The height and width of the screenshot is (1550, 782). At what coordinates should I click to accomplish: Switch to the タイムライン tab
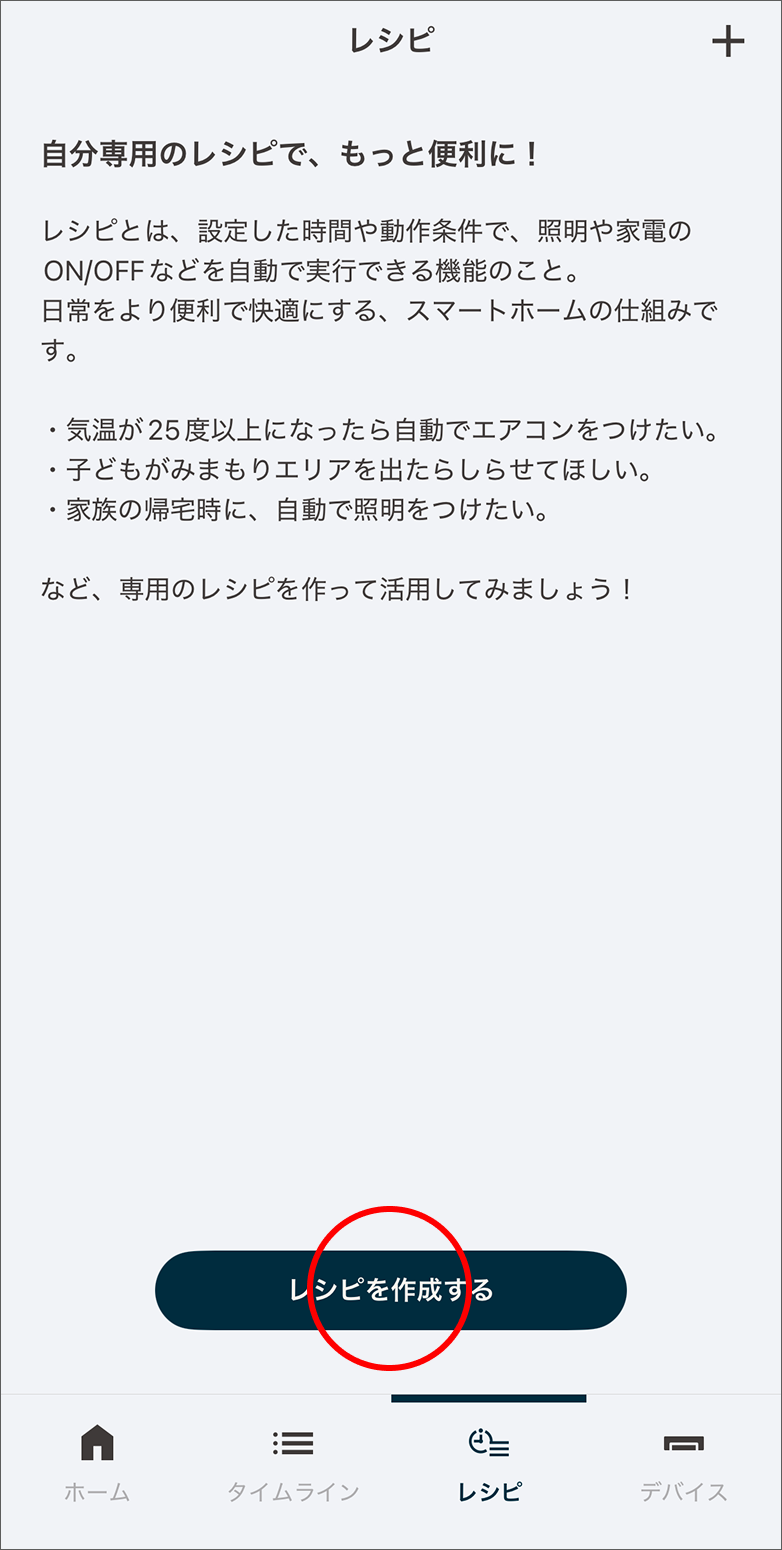click(292, 1492)
